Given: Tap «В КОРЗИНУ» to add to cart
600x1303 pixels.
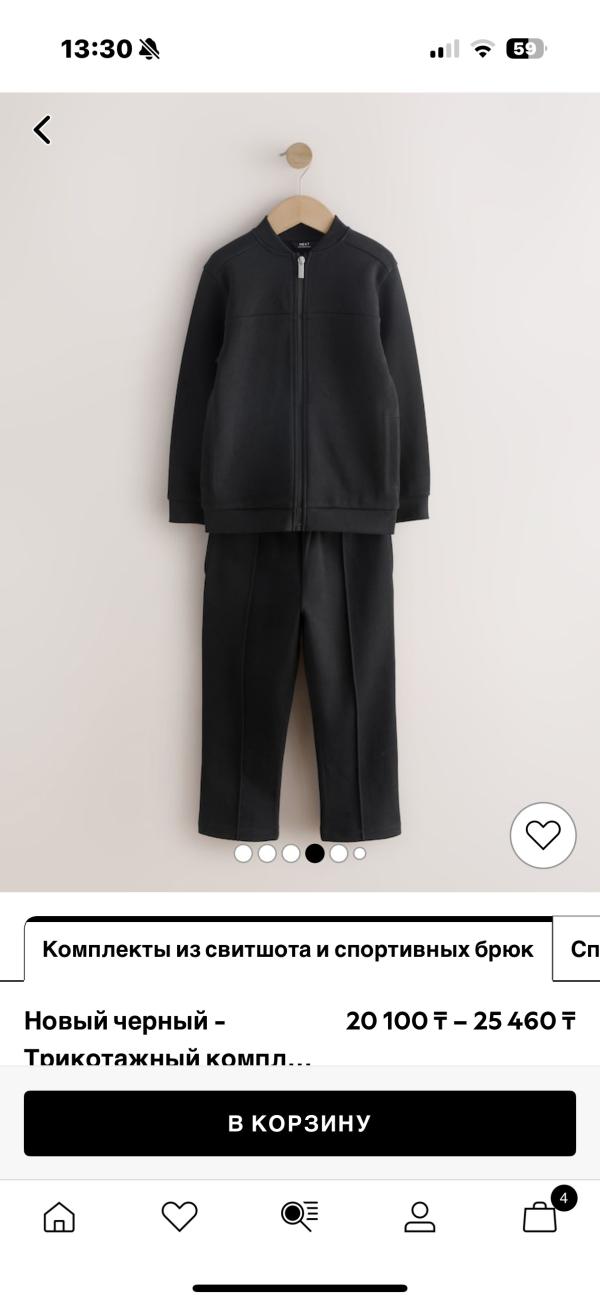Looking at the screenshot, I should pos(300,1123).
